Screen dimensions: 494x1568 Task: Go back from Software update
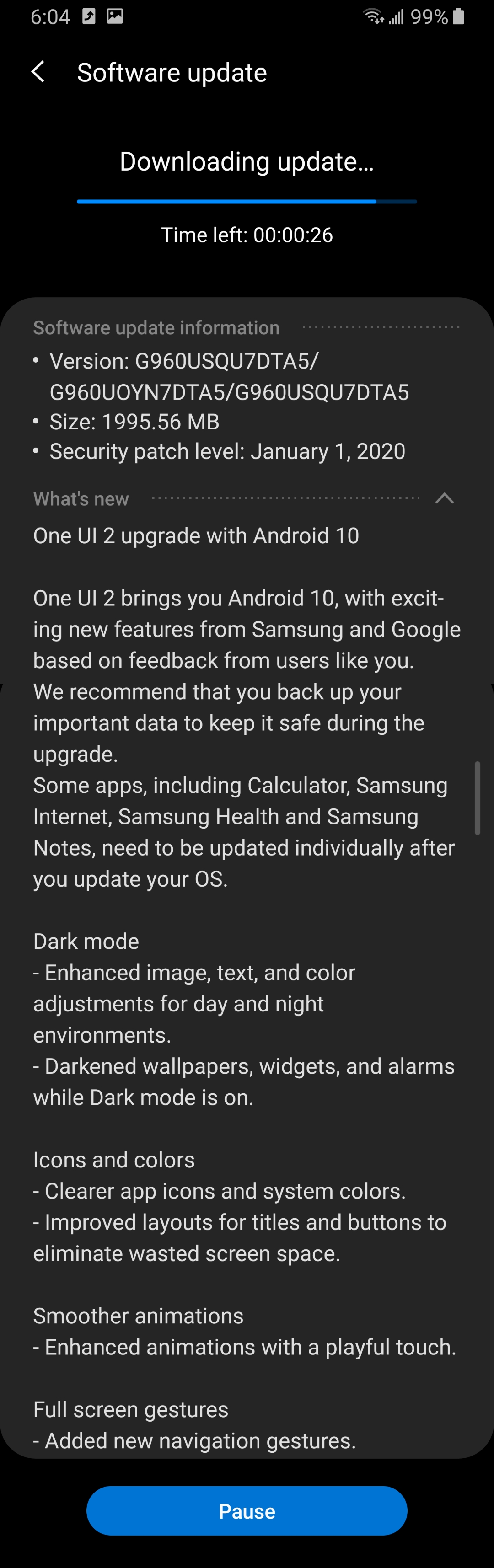[x=38, y=72]
